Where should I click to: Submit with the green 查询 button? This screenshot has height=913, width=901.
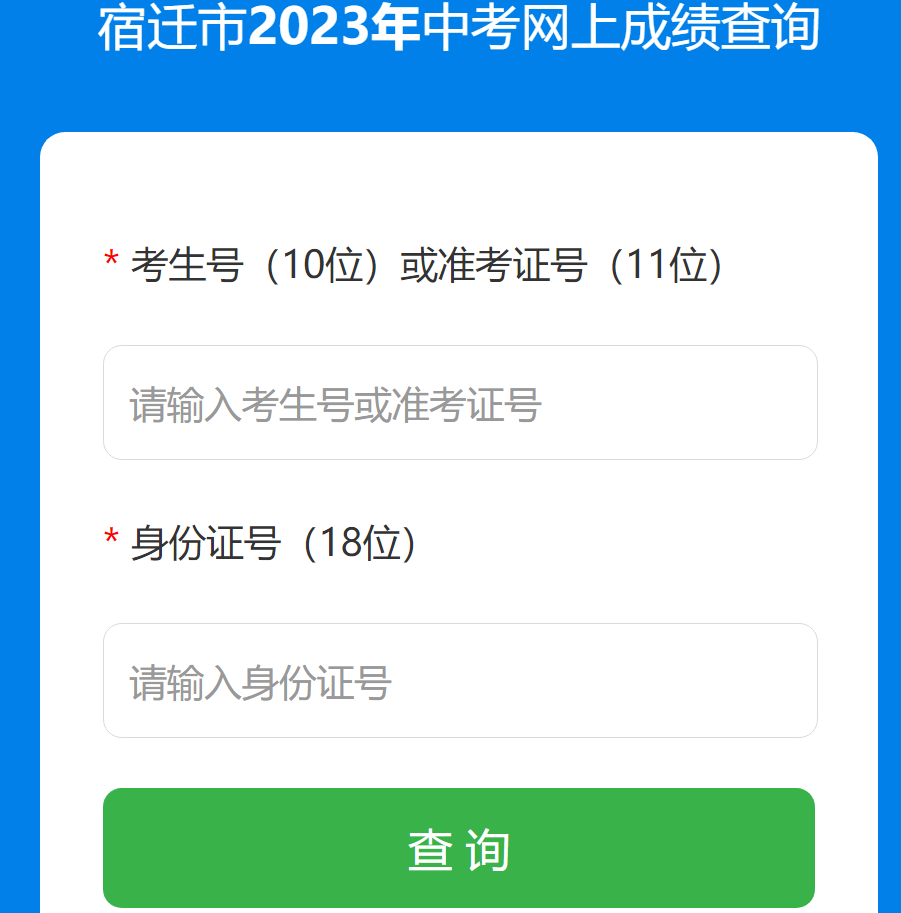coord(459,848)
